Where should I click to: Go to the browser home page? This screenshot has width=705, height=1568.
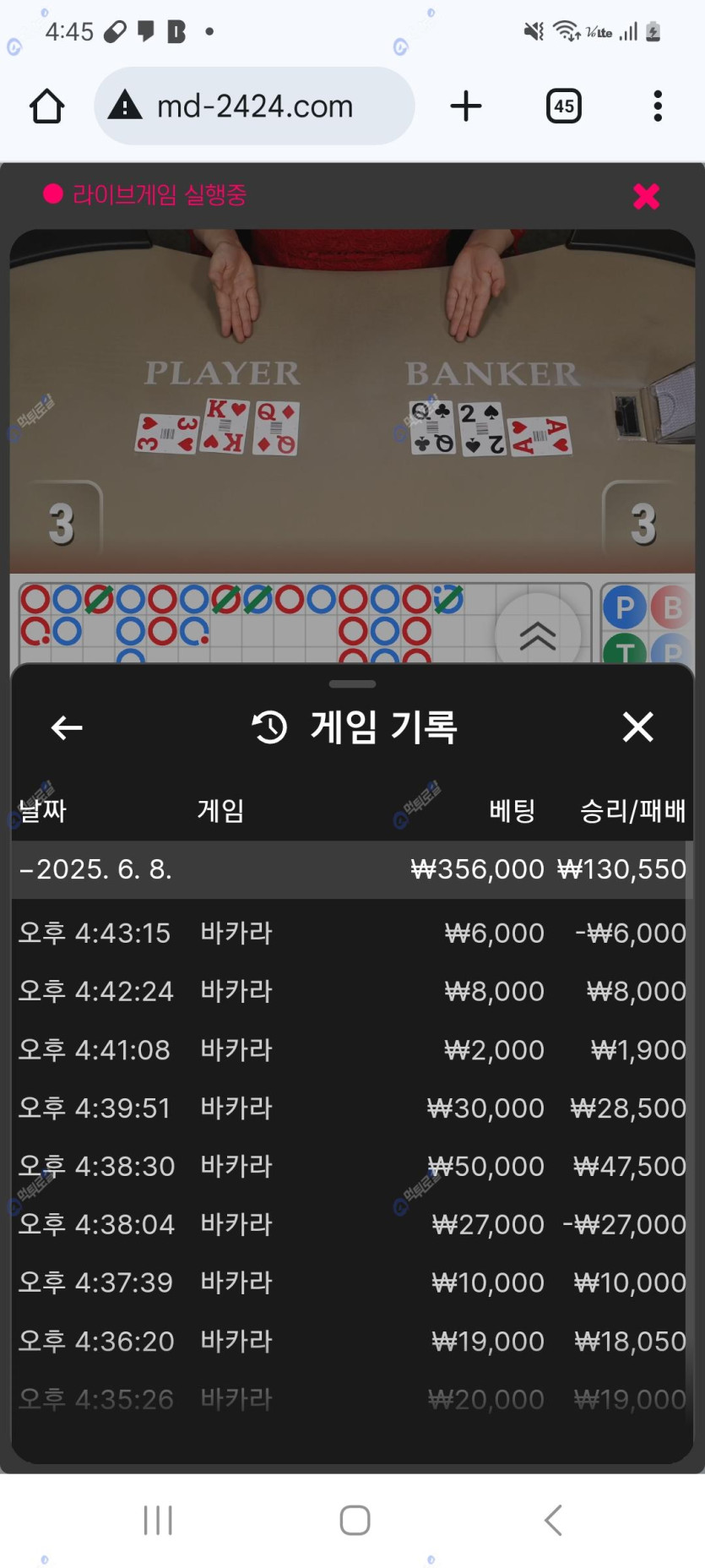(47, 106)
